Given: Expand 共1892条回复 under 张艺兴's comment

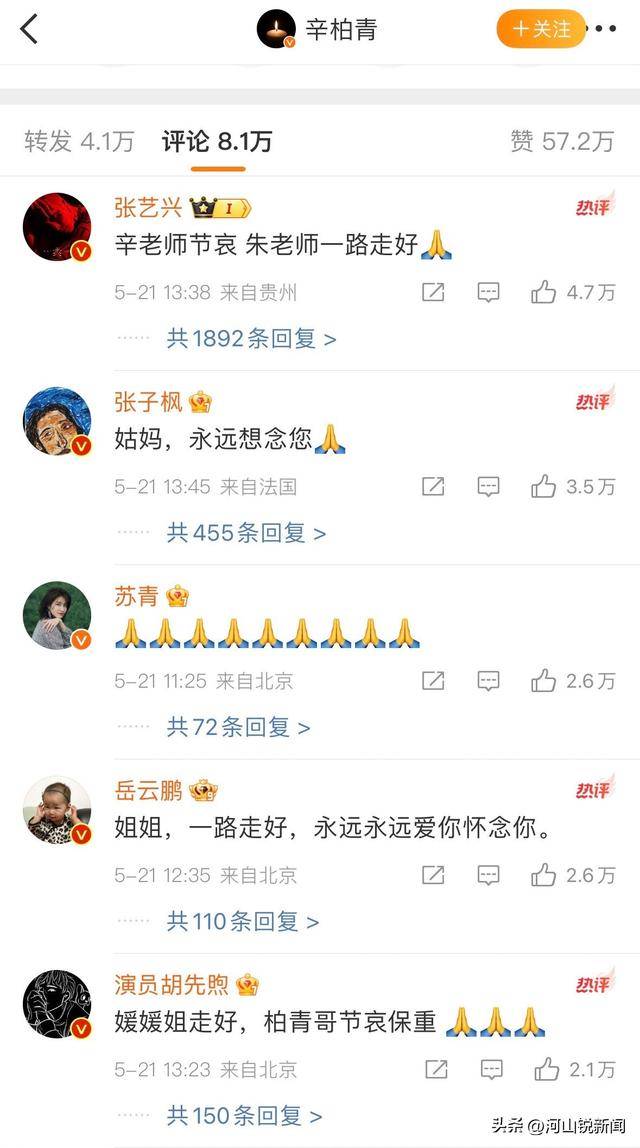Looking at the screenshot, I should tap(251, 339).
